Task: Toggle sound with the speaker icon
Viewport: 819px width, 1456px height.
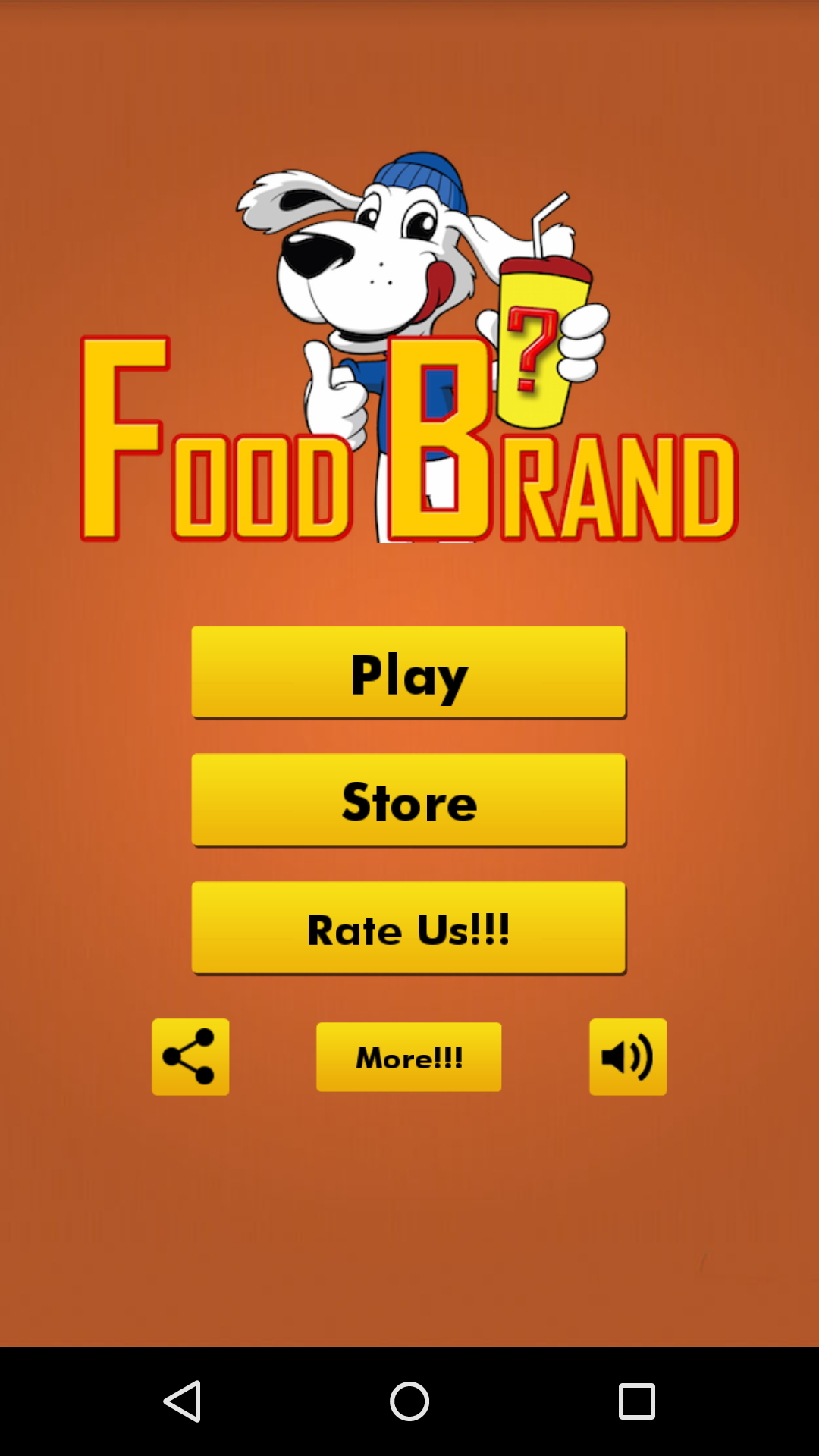Action: (x=628, y=1056)
